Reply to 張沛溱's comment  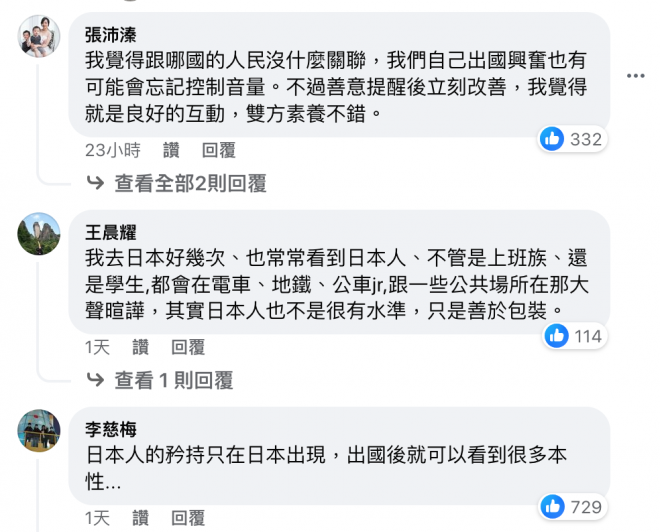pyautogui.click(x=218, y=150)
